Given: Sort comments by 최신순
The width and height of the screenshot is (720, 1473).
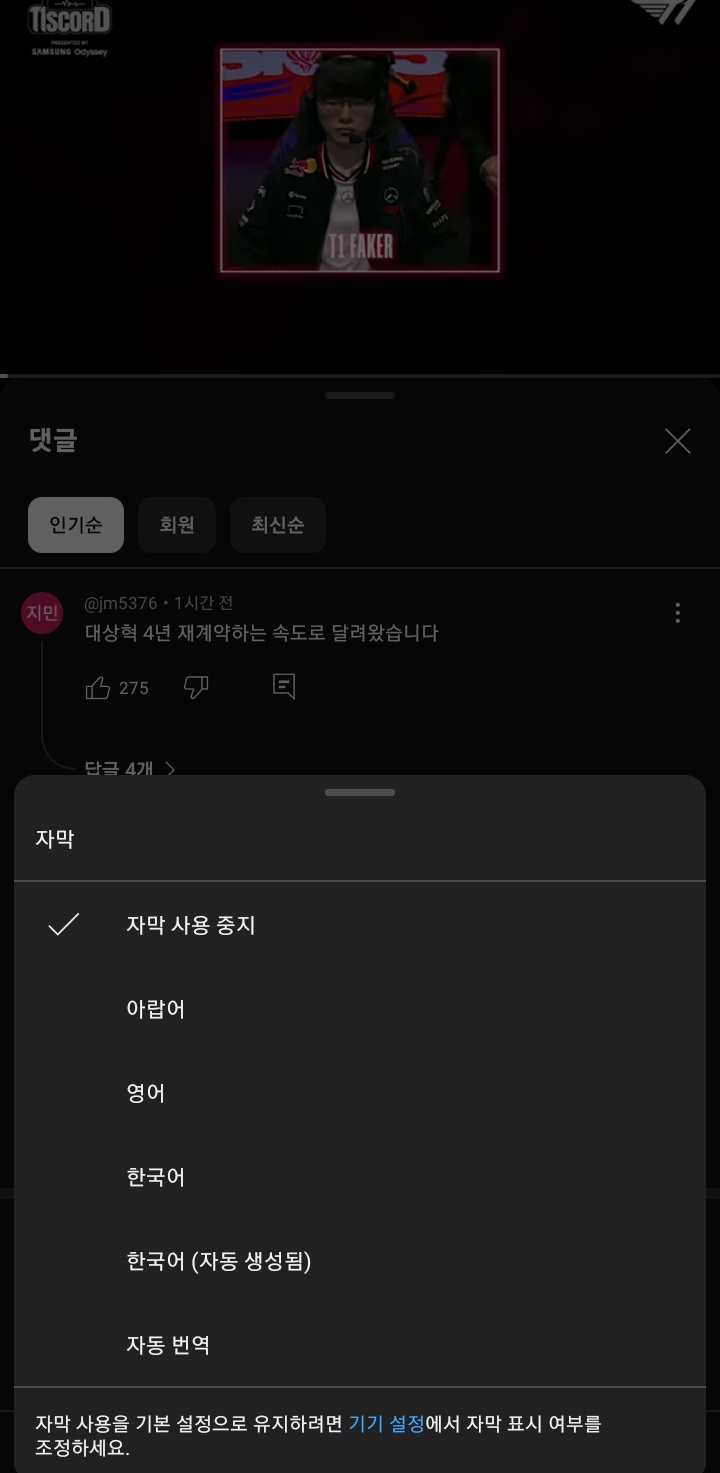Looking at the screenshot, I should click(277, 525).
